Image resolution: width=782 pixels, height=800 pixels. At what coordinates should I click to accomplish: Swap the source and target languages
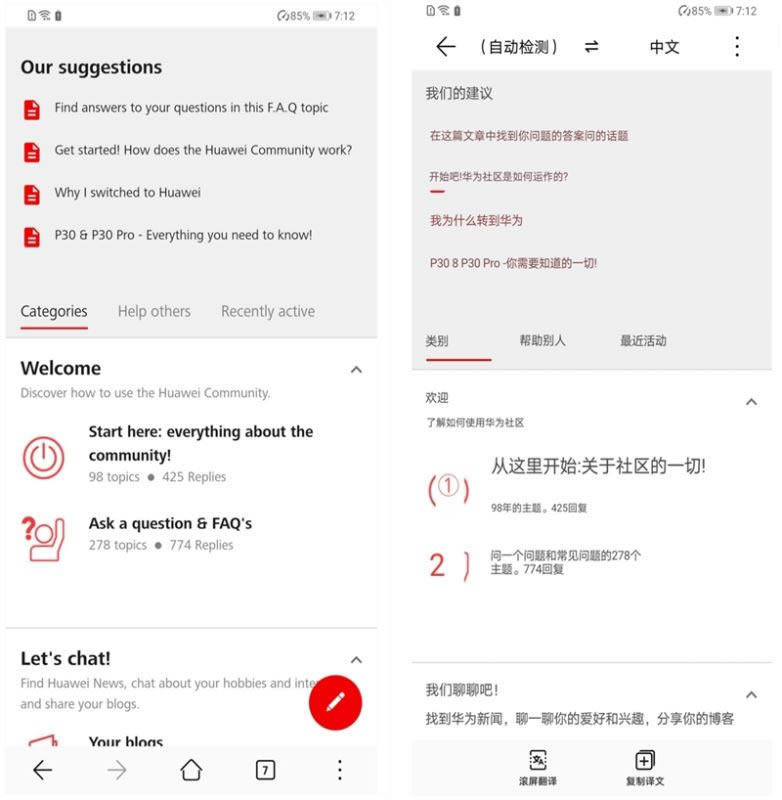coord(592,47)
